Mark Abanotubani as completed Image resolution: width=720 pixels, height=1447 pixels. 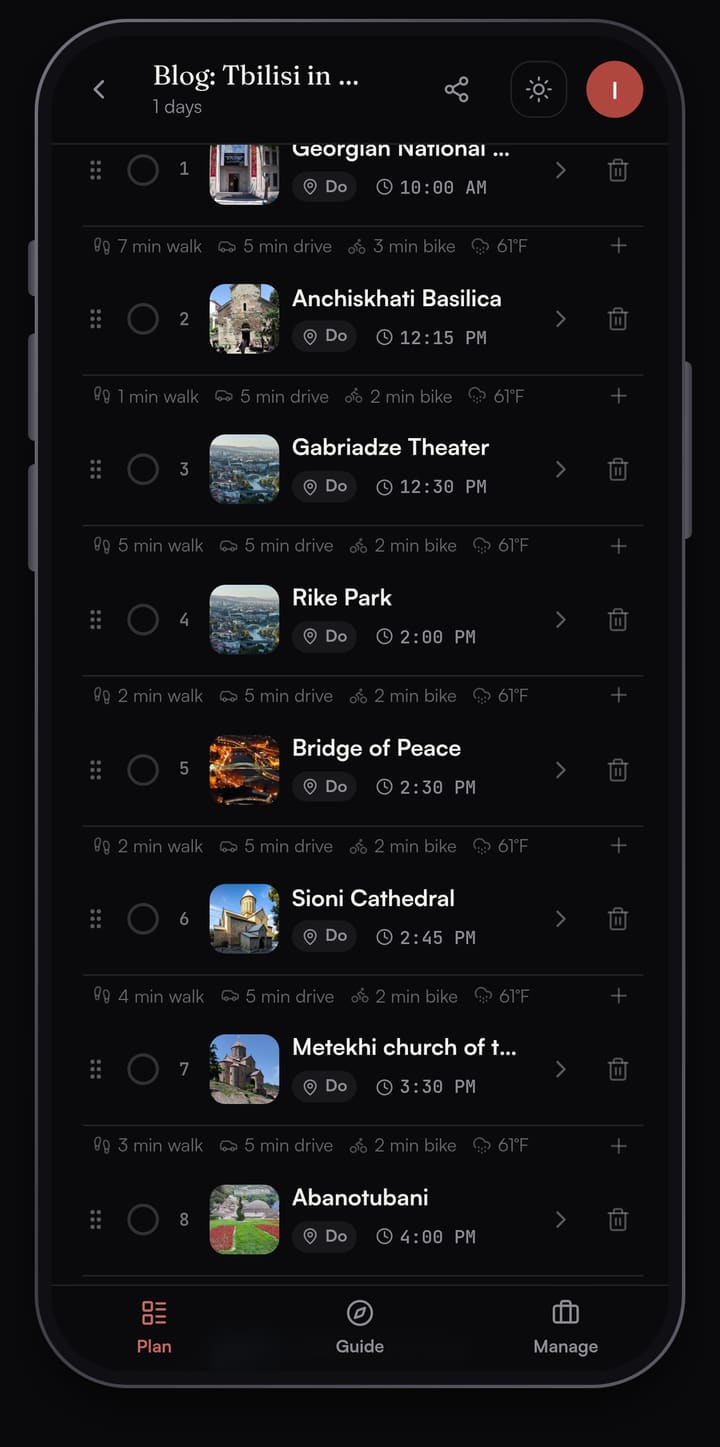coord(143,1219)
